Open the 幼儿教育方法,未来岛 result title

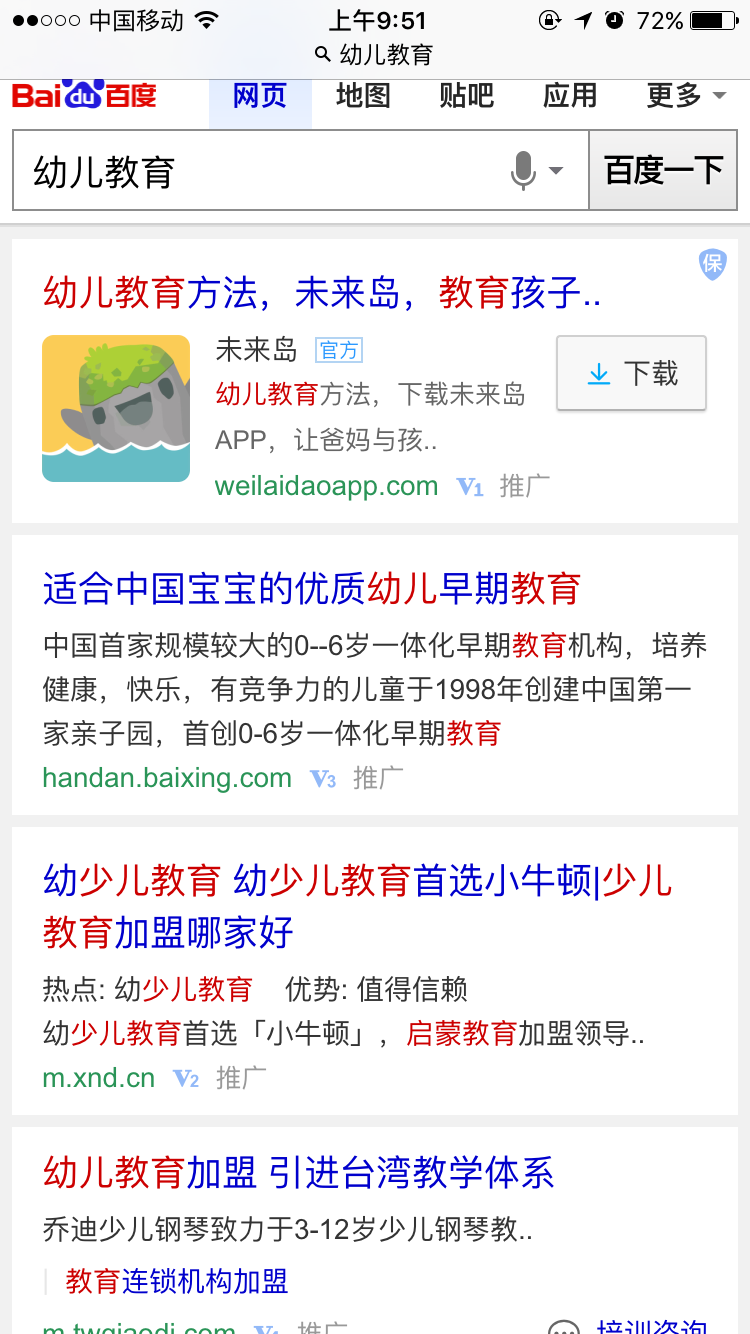(x=322, y=293)
